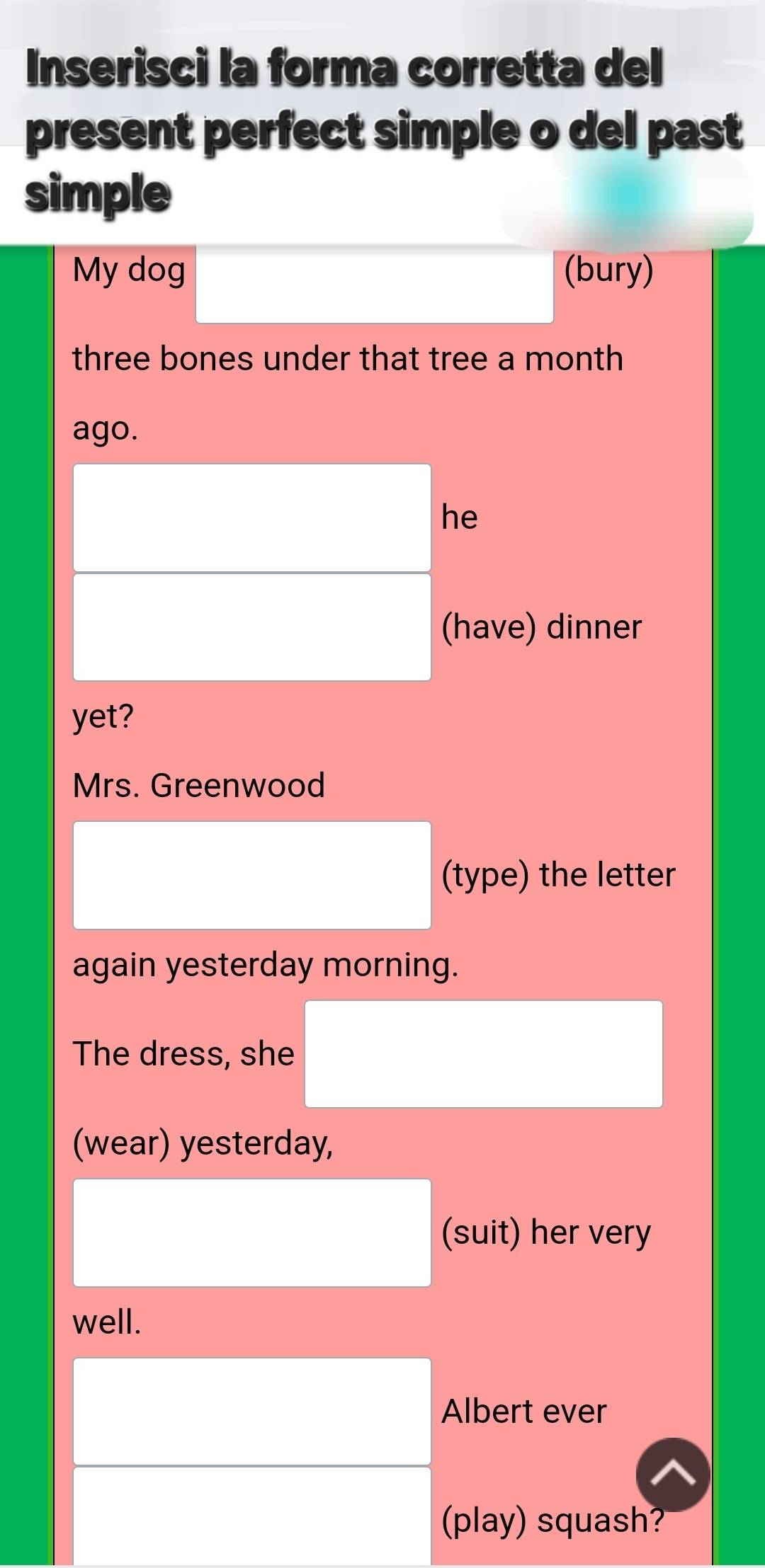This screenshot has height=1568, width=765.
Task: Tap the blank after "My dog"
Action: tap(374, 285)
